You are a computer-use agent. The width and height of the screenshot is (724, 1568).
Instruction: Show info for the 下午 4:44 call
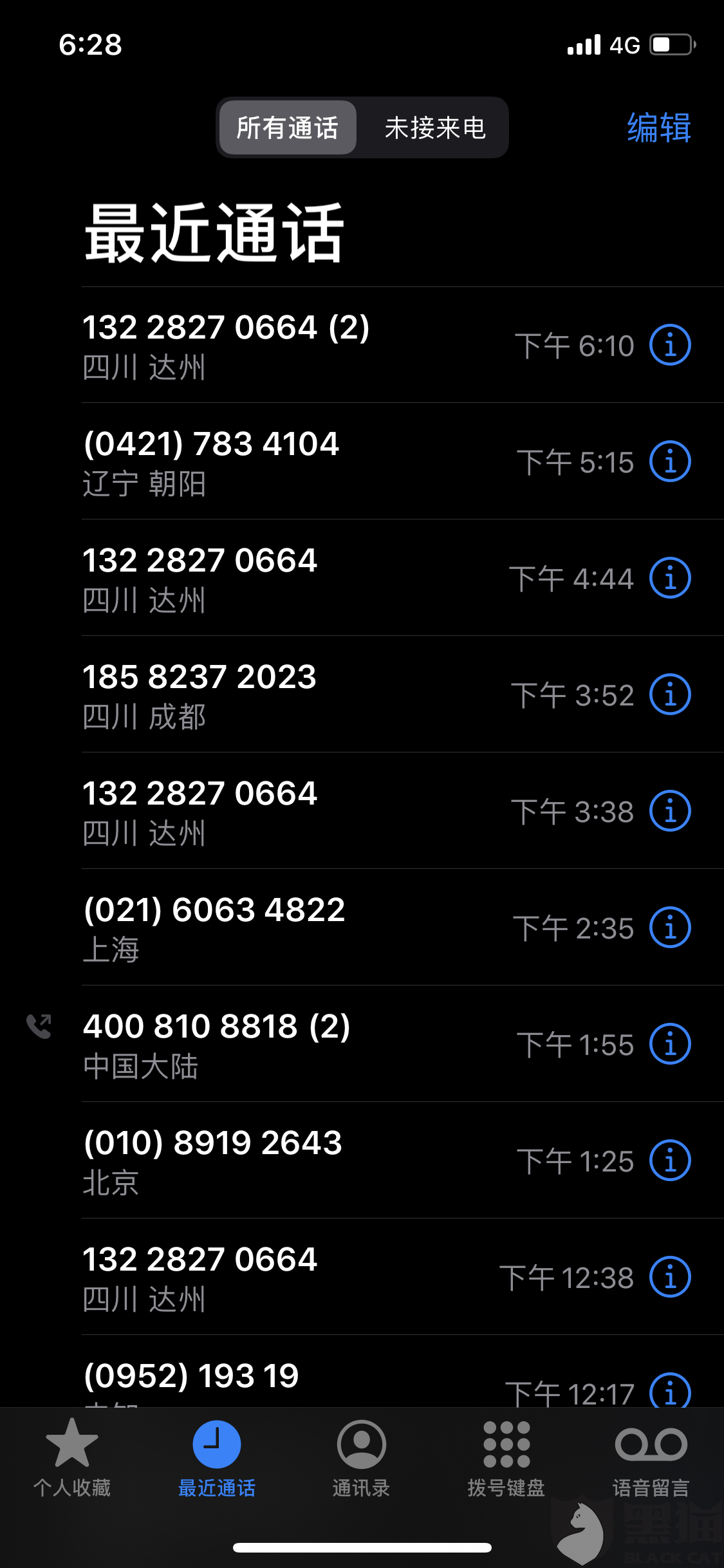pos(670,578)
